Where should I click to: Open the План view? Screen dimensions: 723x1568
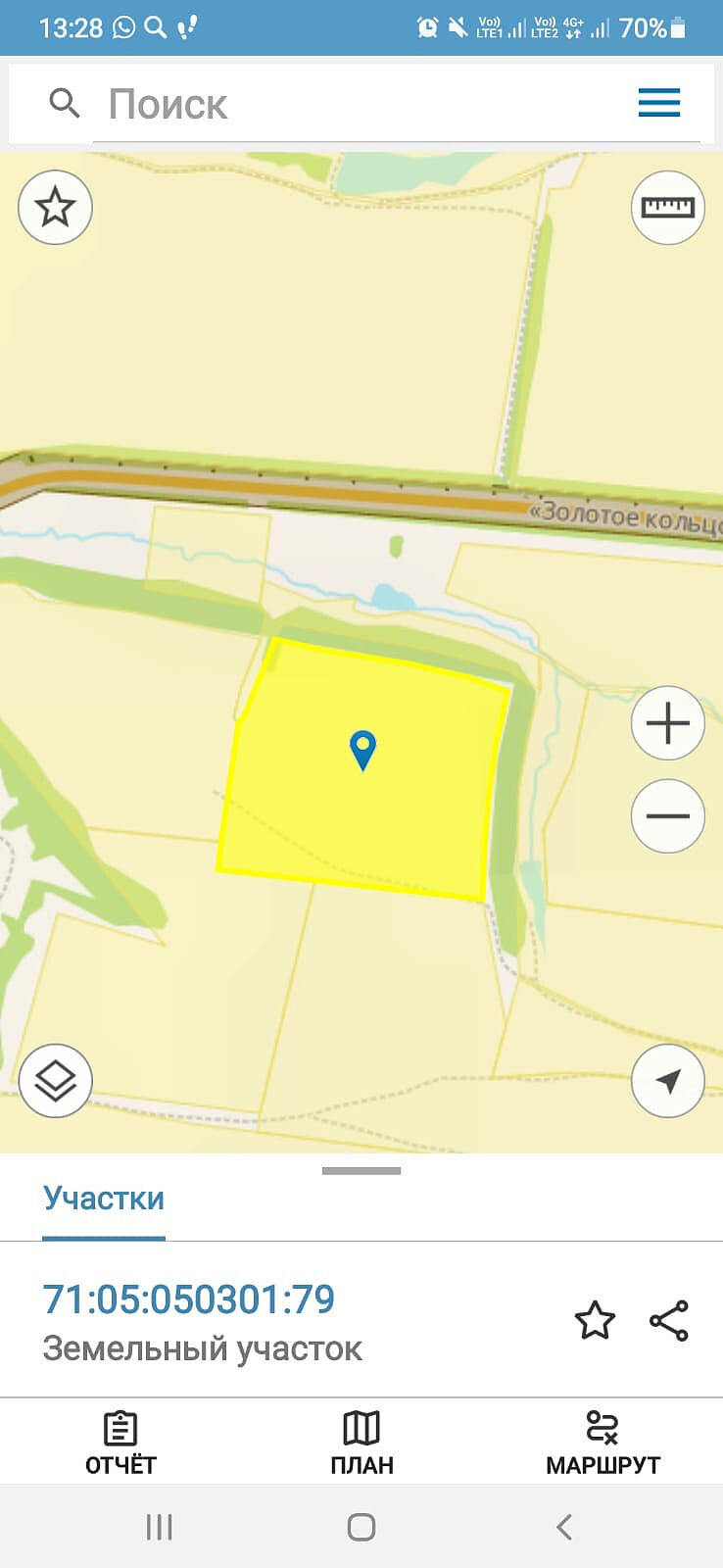click(x=361, y=1443)
